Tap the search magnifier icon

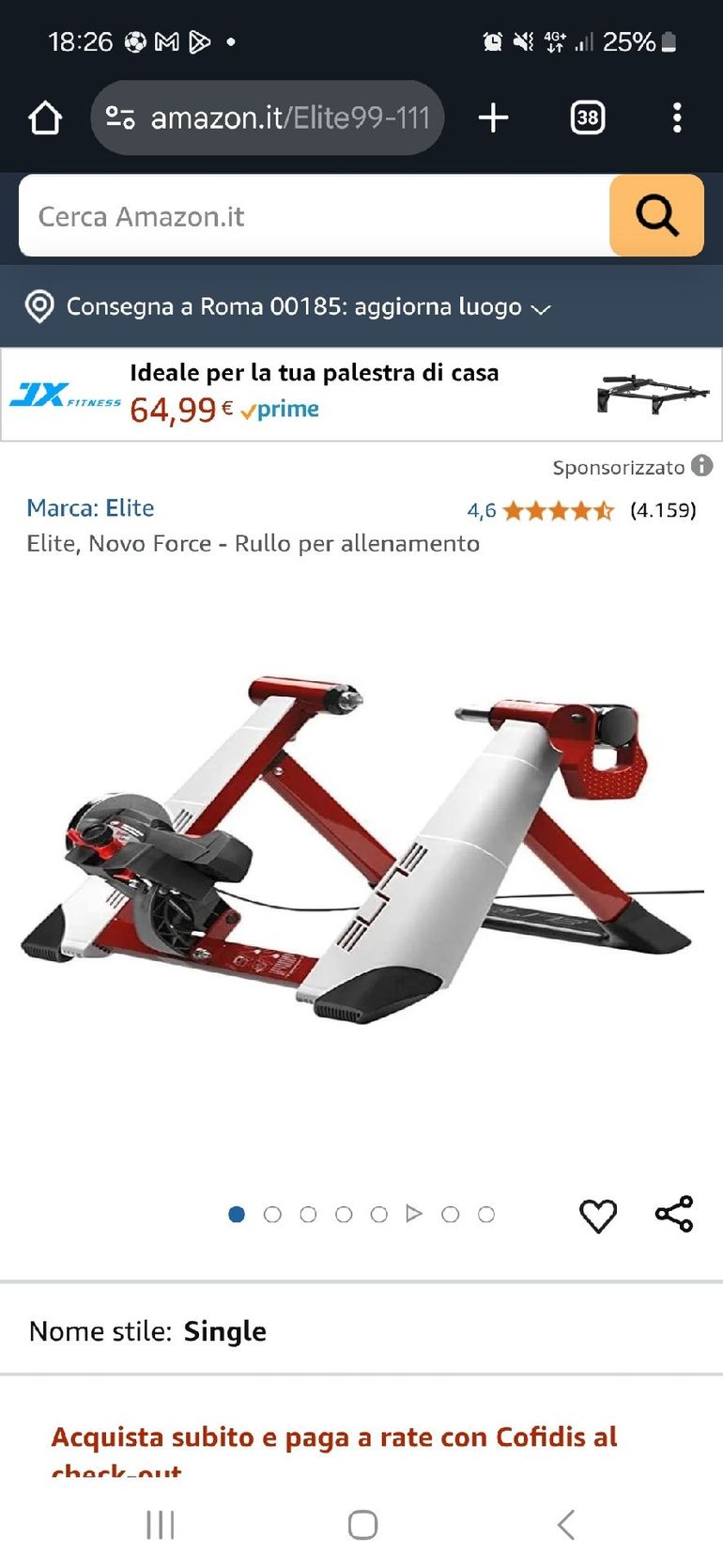click(x=655, y=216)
